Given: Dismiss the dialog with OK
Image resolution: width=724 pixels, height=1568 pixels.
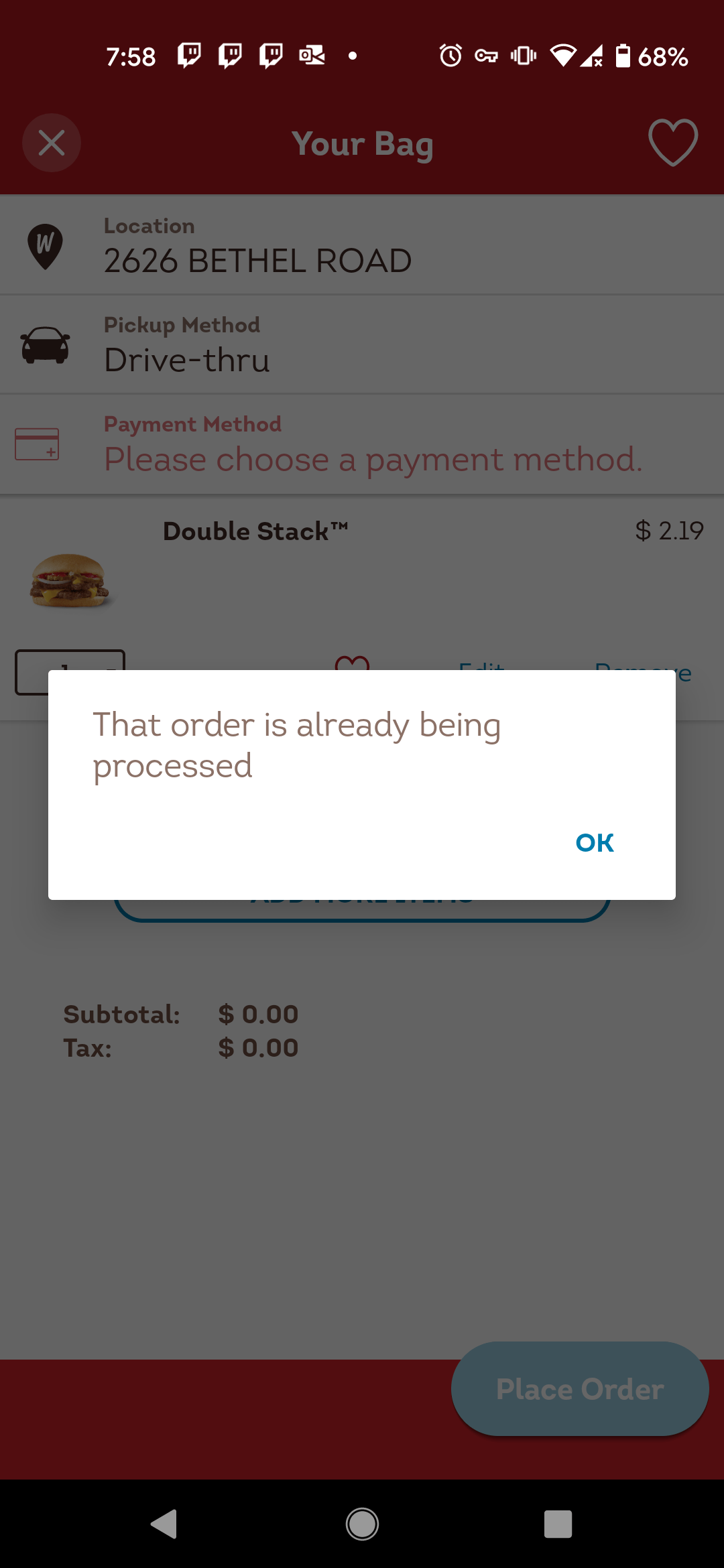Looking at the screenshot, I should point(594,843).
